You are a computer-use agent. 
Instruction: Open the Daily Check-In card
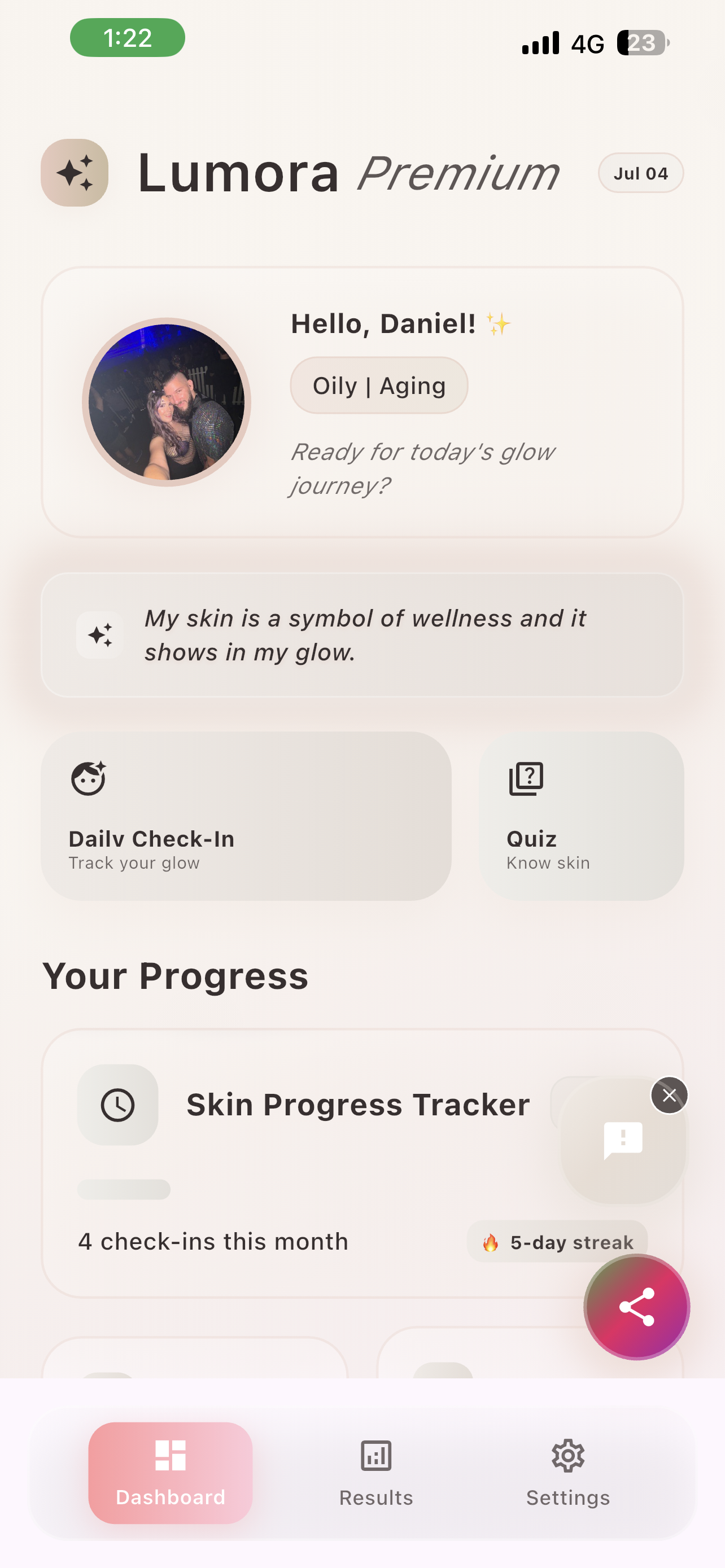pyautogui.click(x=246, y=816)
